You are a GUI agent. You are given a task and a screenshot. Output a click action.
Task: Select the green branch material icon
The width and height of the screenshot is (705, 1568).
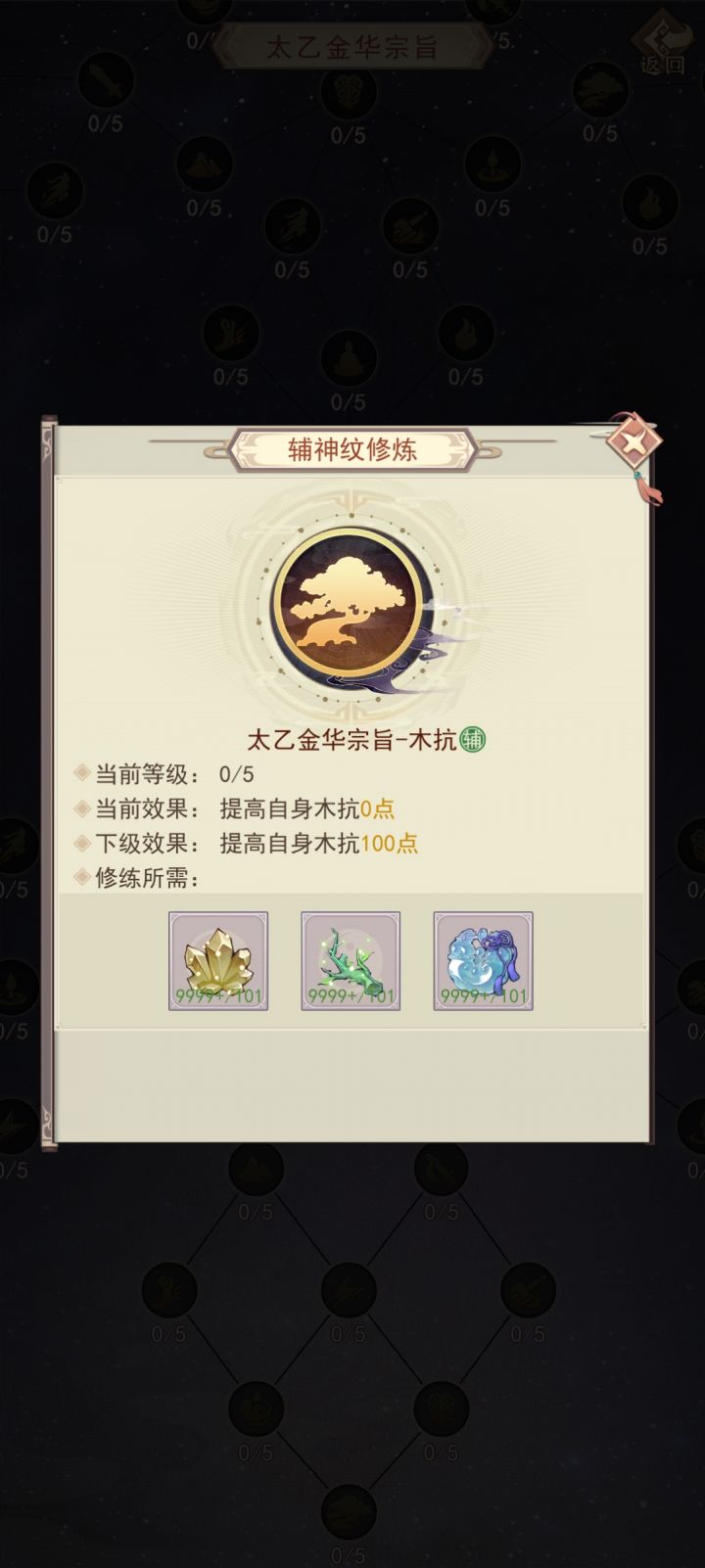(351, 959)
